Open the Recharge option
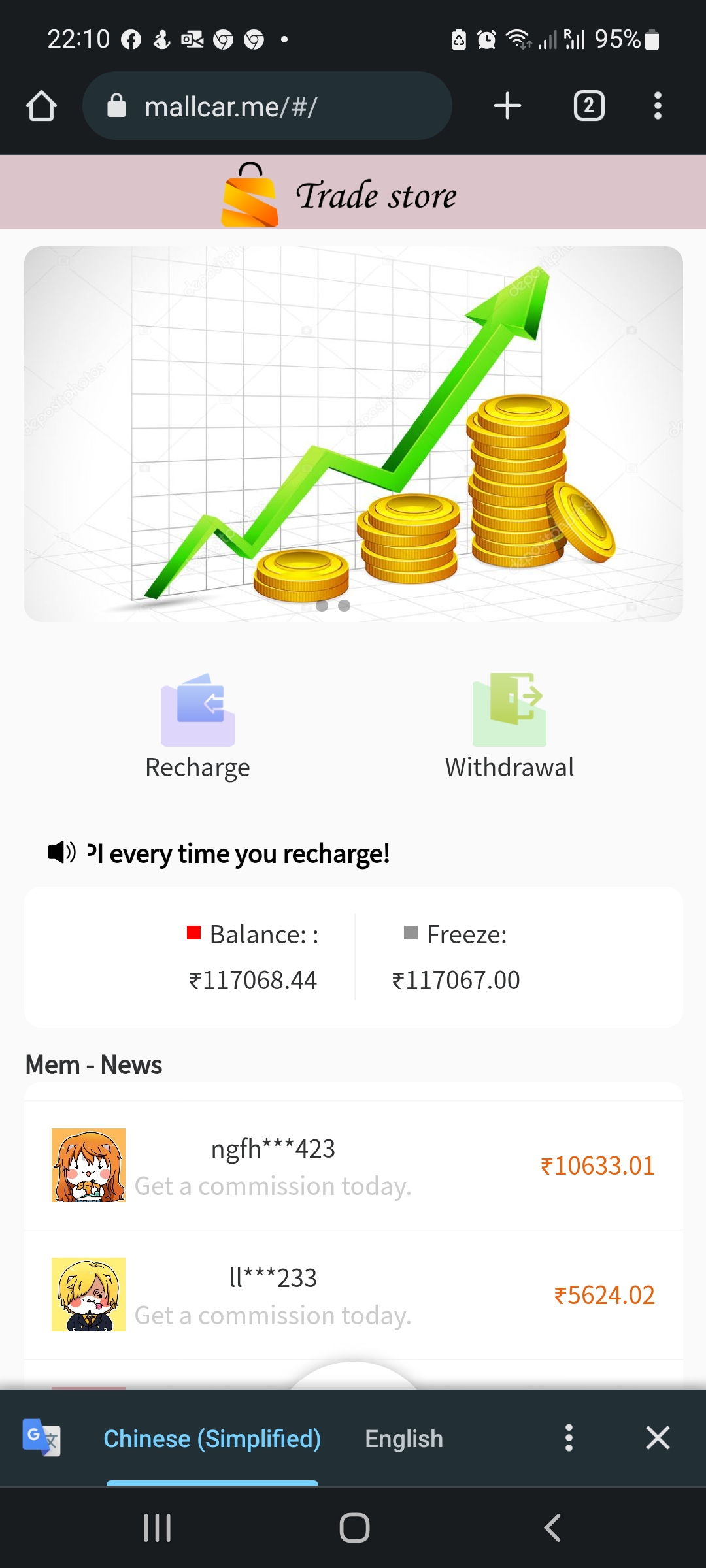 tap(197, 727)
